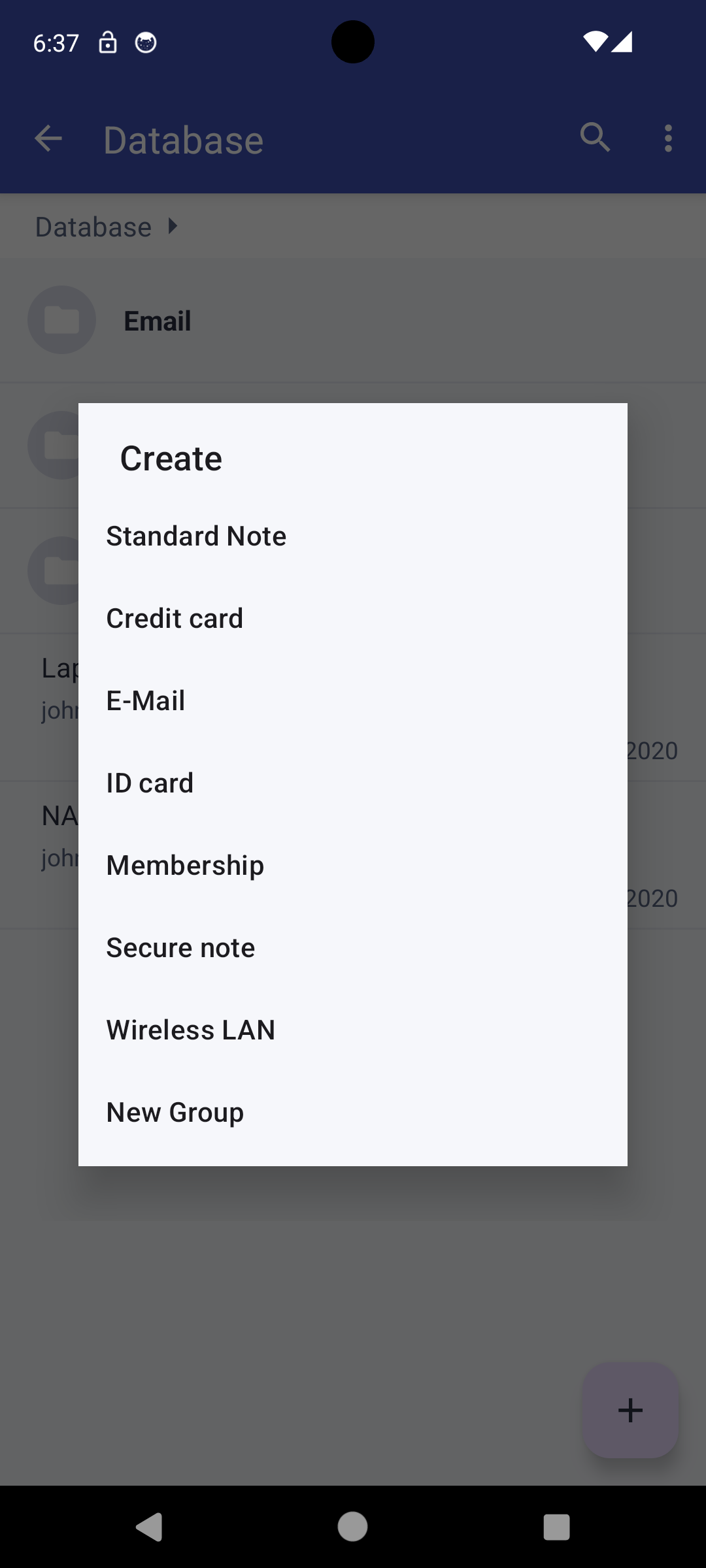Viewport: 706px width, 1568px height.
Task: Create a new E-Mail entry
Action: click(146, 701)
